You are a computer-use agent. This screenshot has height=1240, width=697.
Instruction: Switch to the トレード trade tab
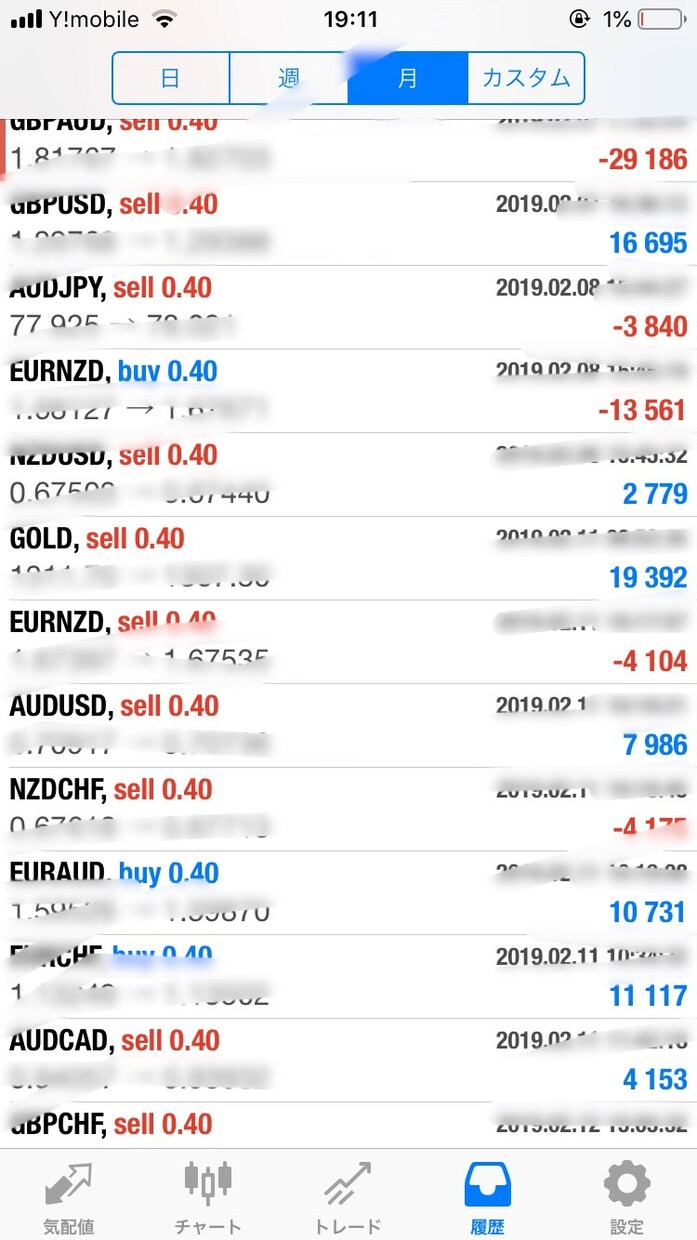348,1196
